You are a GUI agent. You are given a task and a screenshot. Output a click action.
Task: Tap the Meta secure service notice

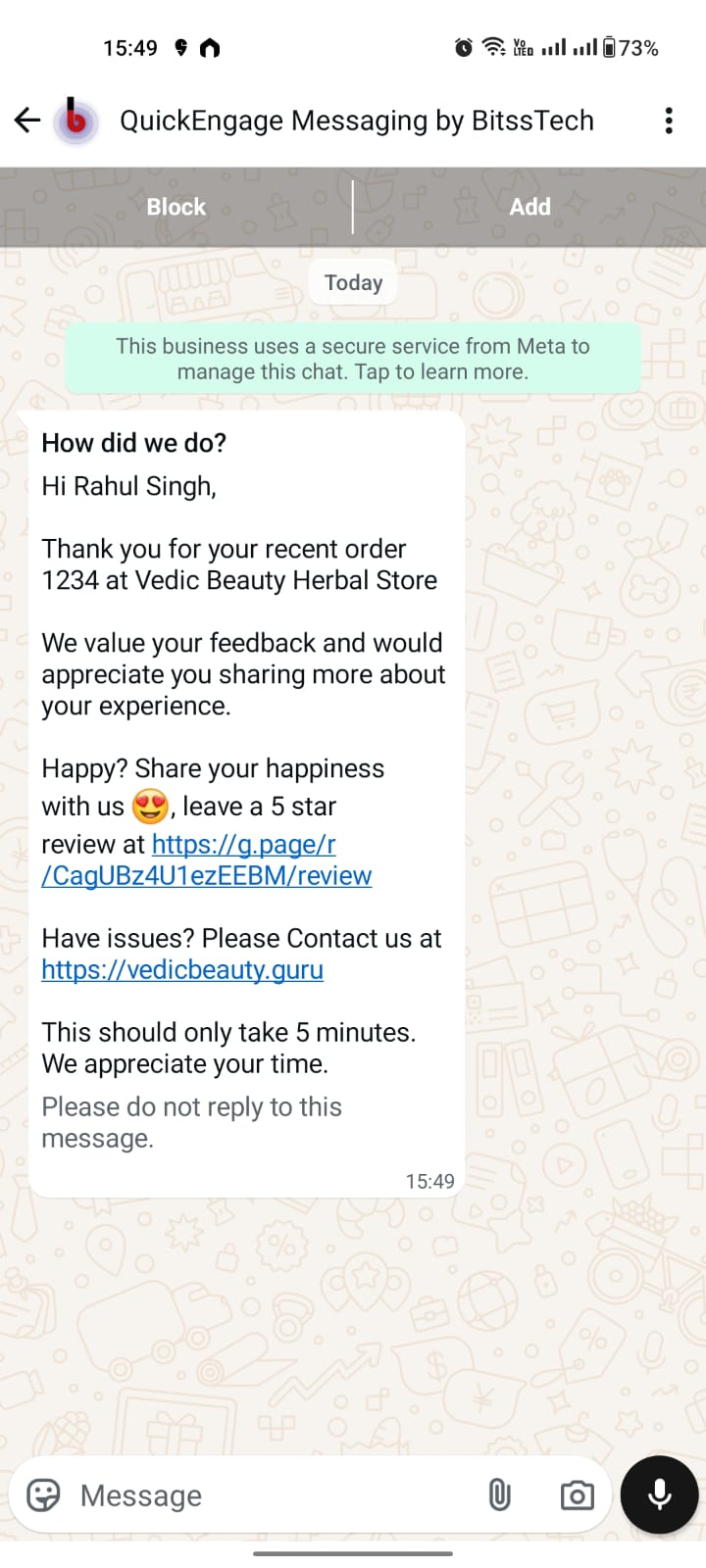(x=353, y=359)
